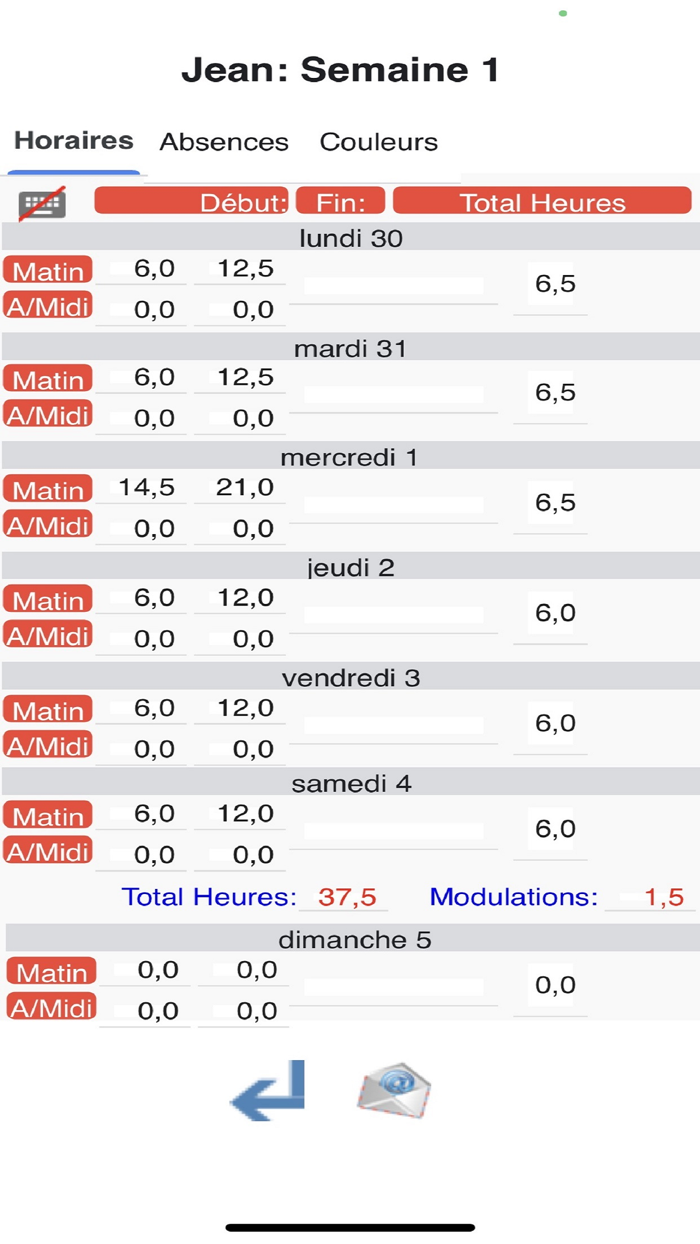Viewport: 700px width, 1244px height.
Task: Tap the blue return arrow icon
Action: pos(267,1089)
